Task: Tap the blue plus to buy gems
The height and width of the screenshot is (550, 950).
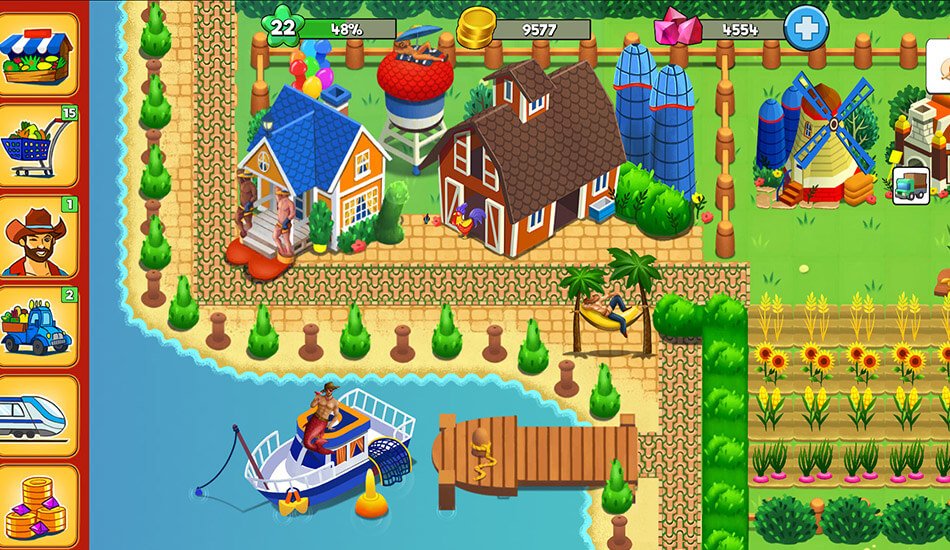Action: click(806, 26)
